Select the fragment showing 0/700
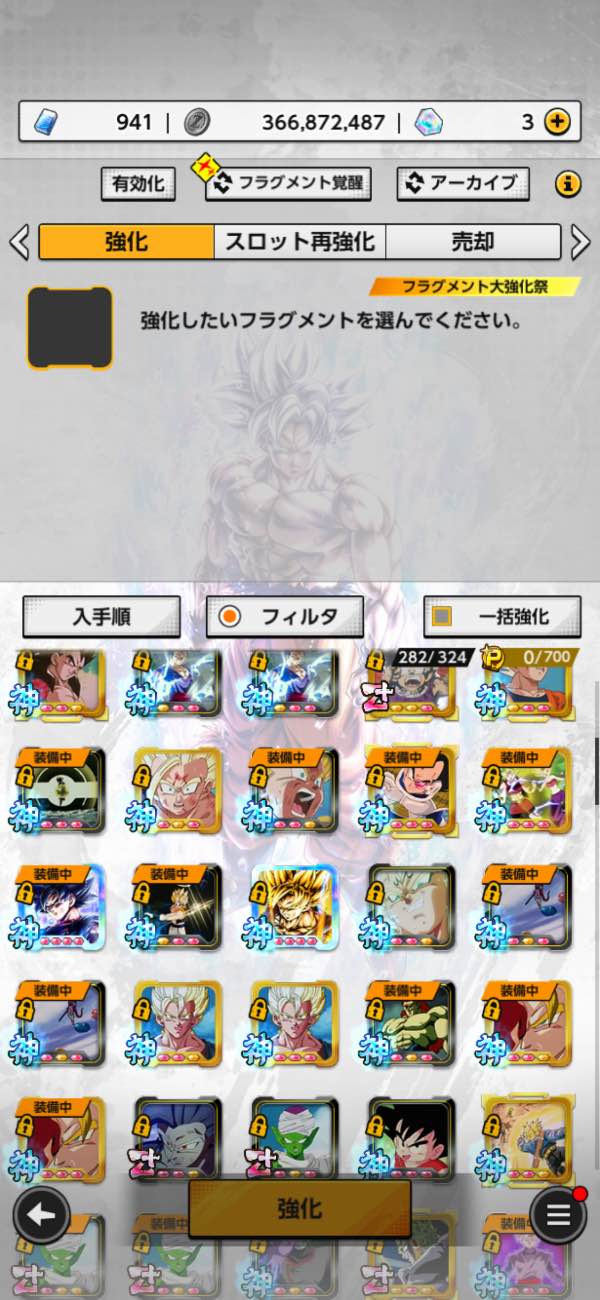 click(x=525, y=683)
